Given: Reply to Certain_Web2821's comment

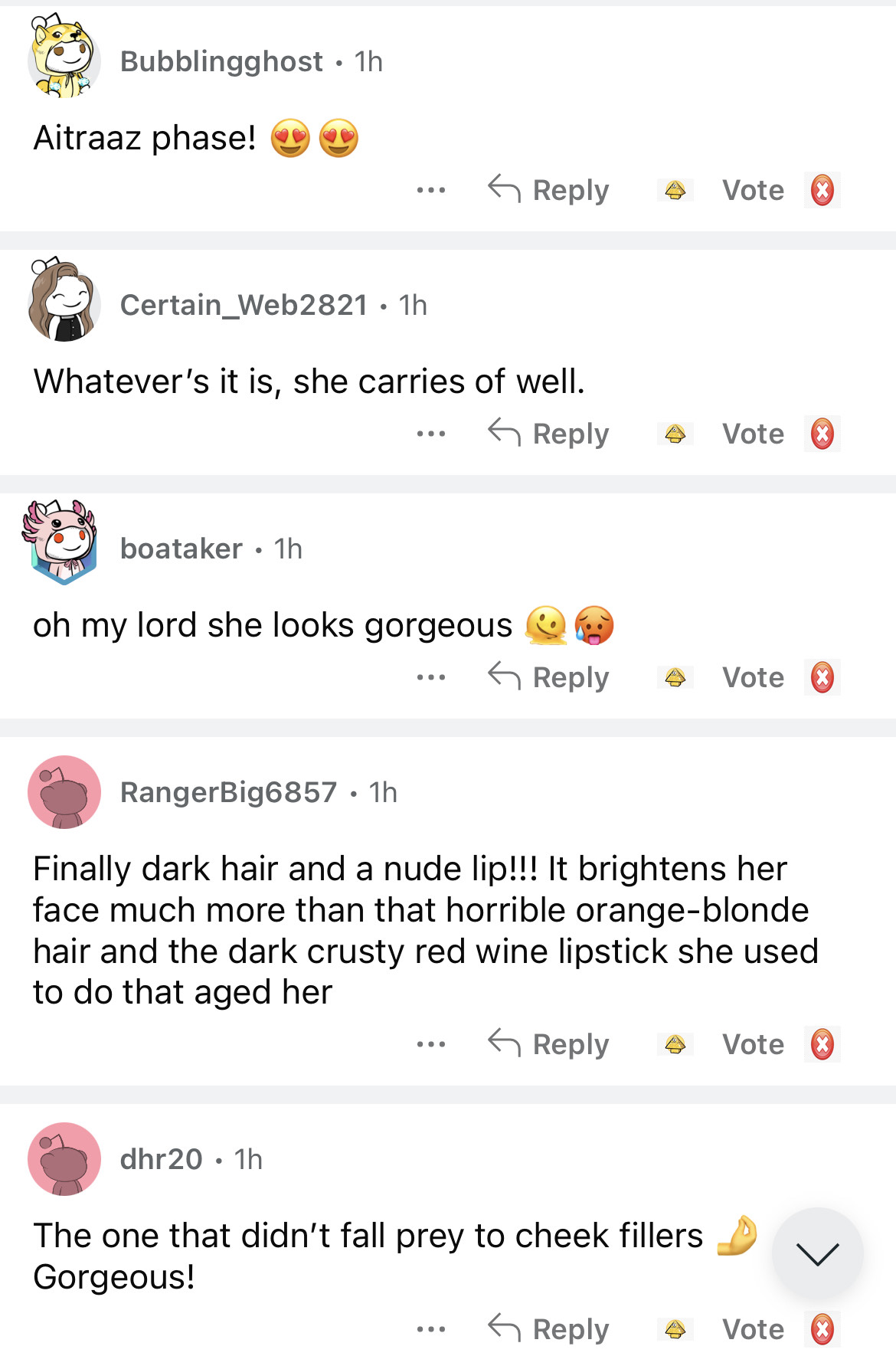Looking at the screenshot, I should [x=549, y=434].
